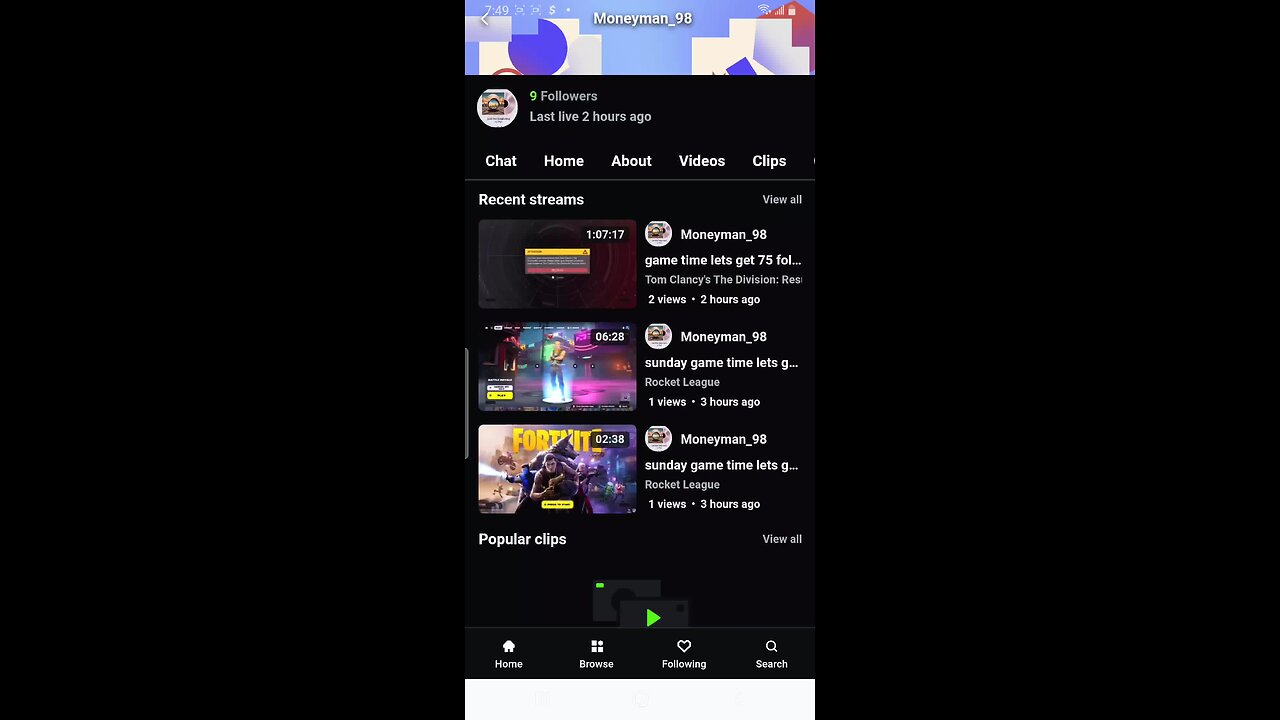This screenshot has height=720, width=1280.
Task: Open the Videos tab
Action: tap(701, 161)
